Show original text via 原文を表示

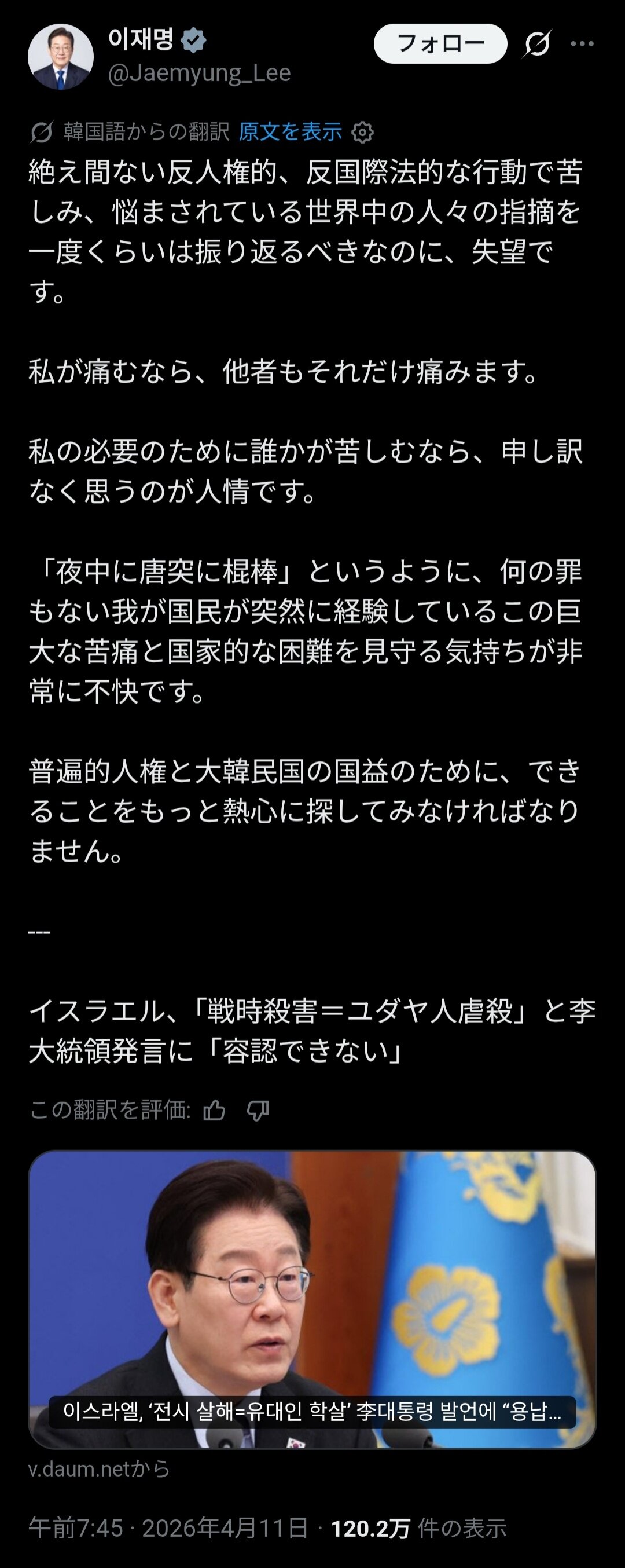tap(290, 131)
